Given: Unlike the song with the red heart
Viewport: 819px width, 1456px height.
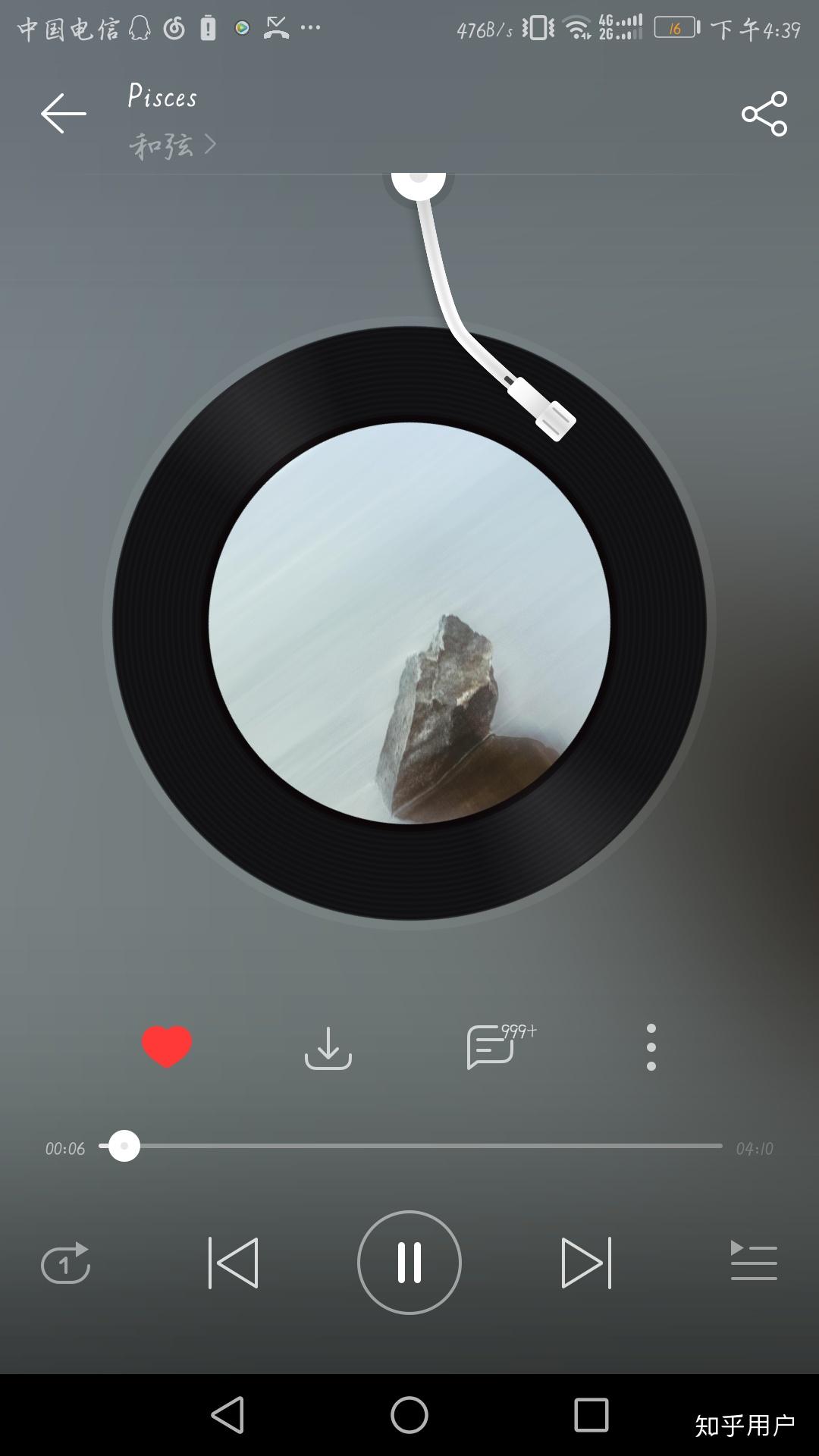Looking at the screenshot, I should point(167,1047).
